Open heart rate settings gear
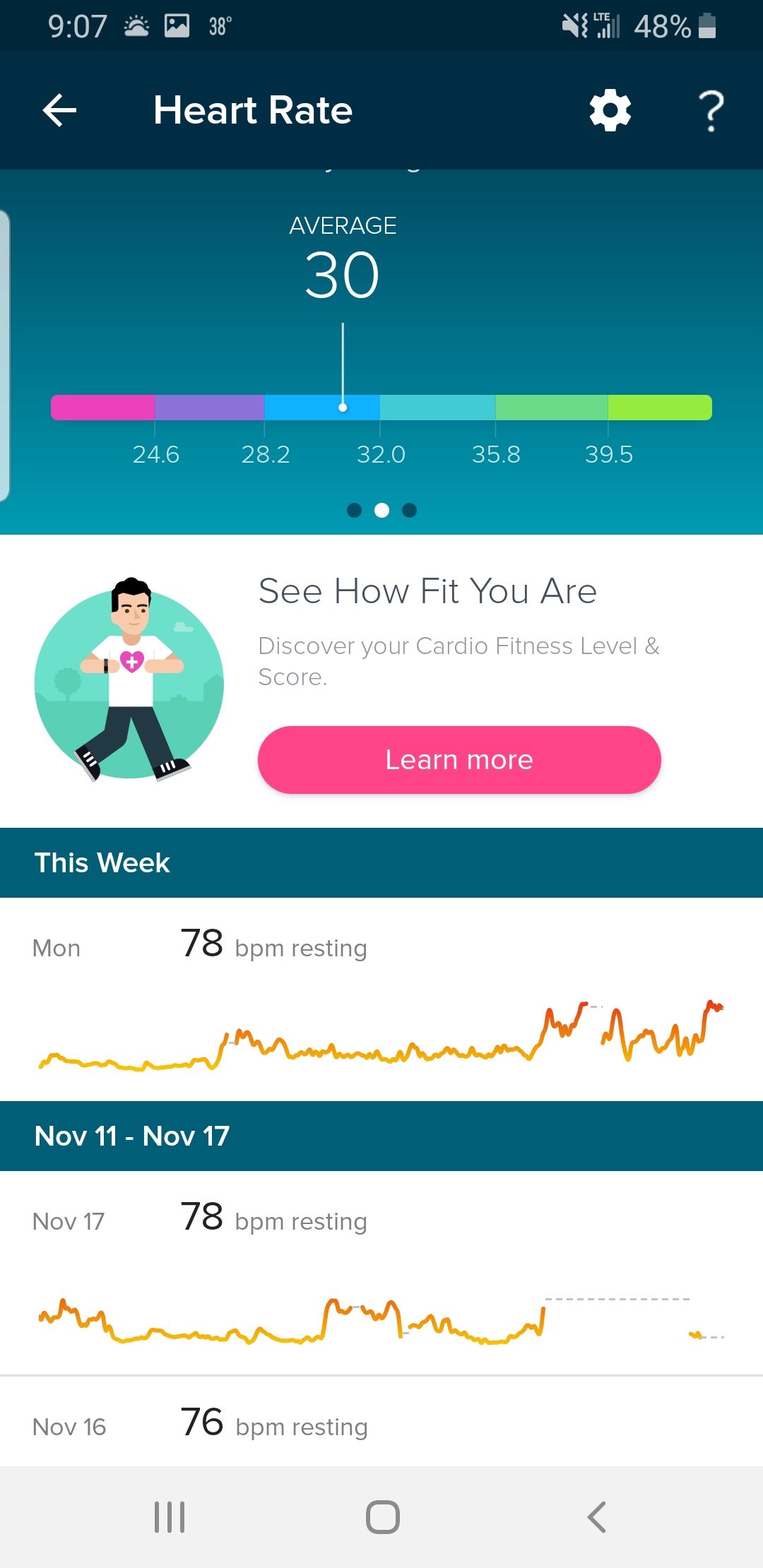Image resolution: width=763 pixels, height=1568 pixels. 610,111
